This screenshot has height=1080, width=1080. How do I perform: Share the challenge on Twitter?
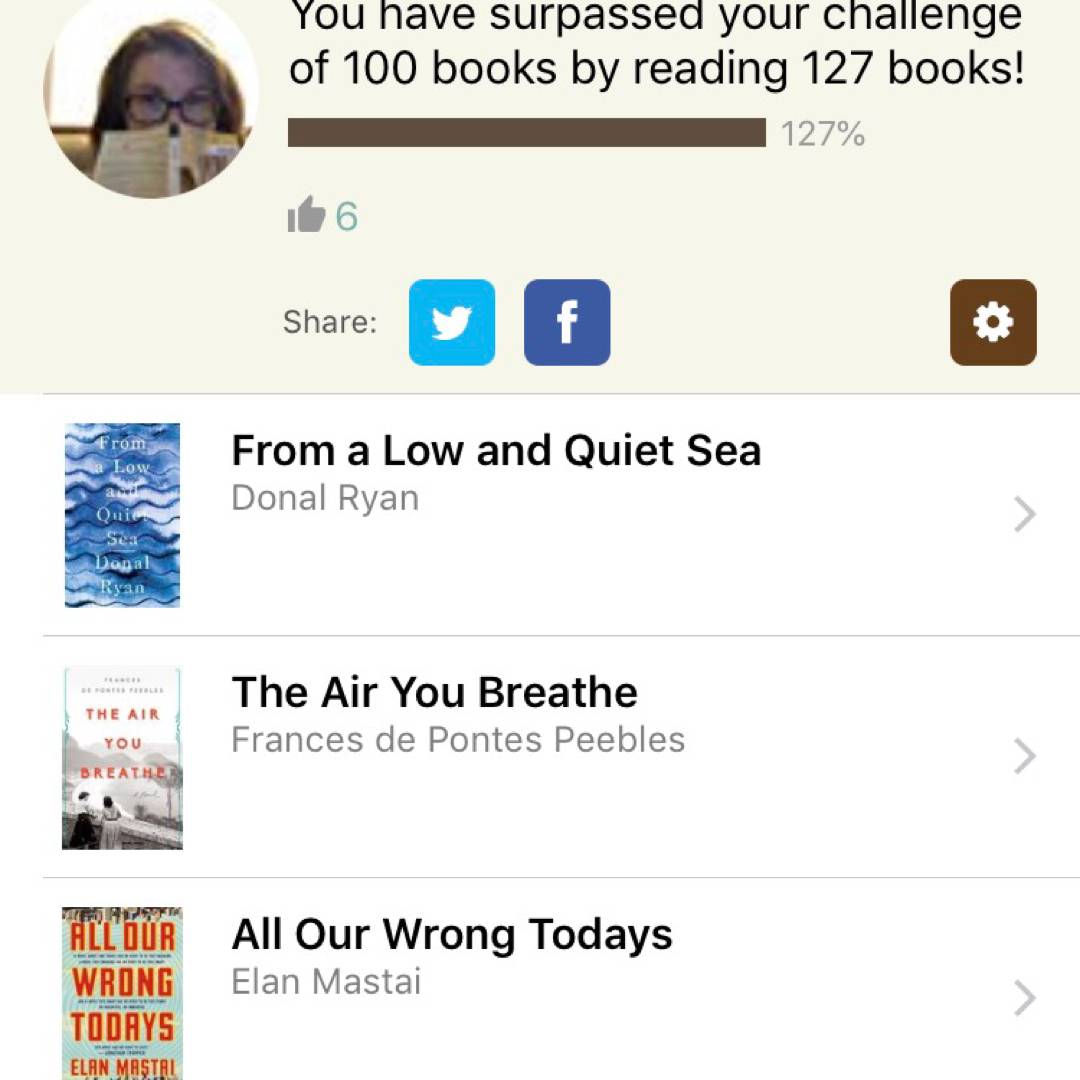[x=452, y=323]
